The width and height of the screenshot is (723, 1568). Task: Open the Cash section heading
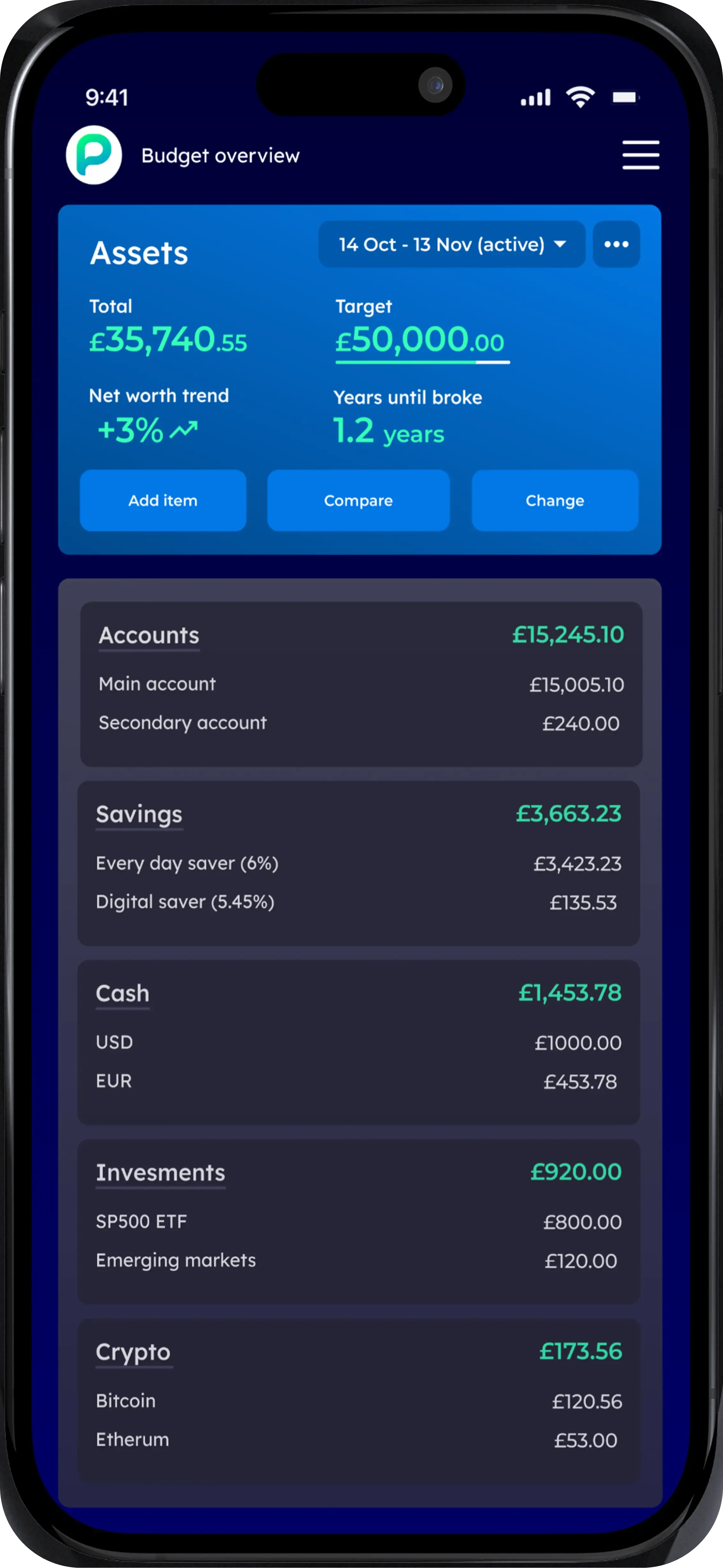point(122,993)
